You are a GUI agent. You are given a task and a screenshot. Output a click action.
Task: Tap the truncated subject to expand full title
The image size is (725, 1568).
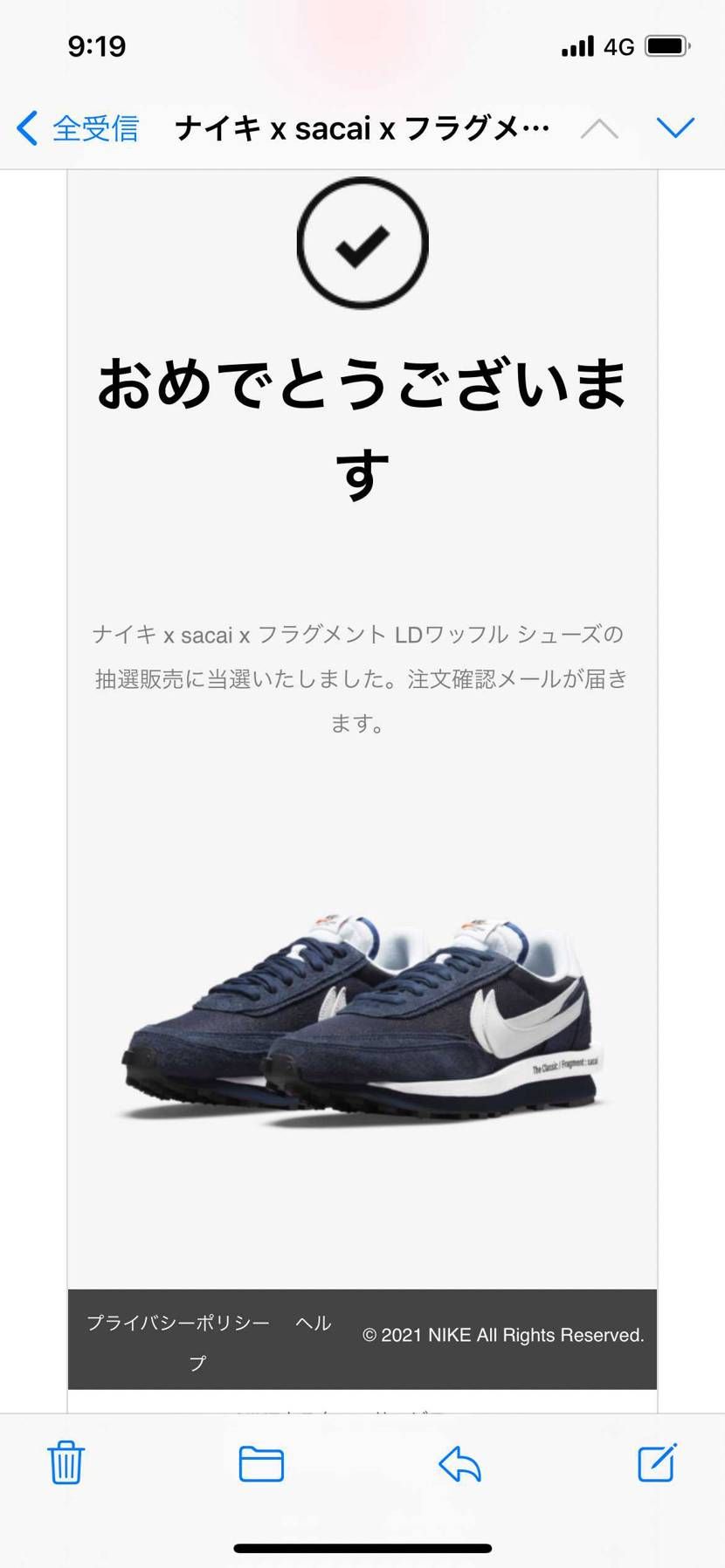click(x=362, y=127)
